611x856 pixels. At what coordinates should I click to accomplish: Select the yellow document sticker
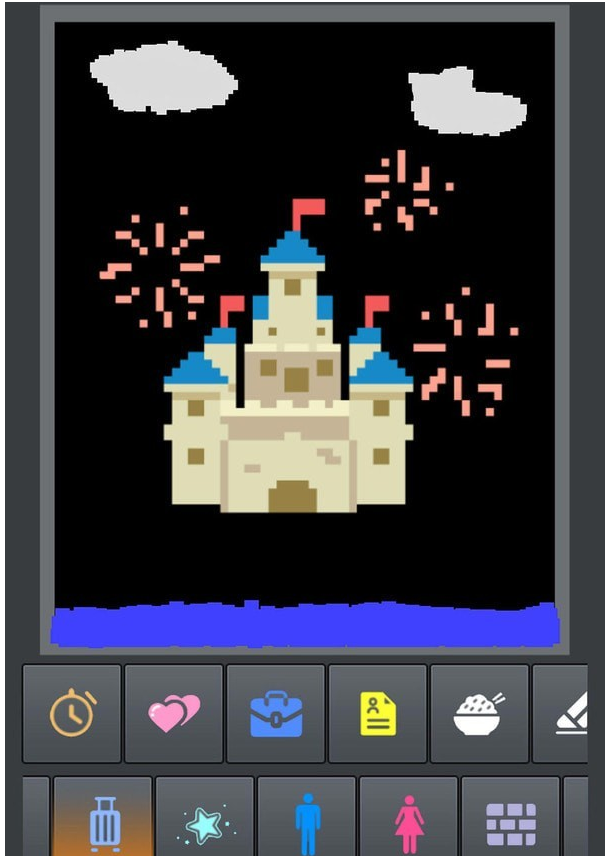coord(378,714)
